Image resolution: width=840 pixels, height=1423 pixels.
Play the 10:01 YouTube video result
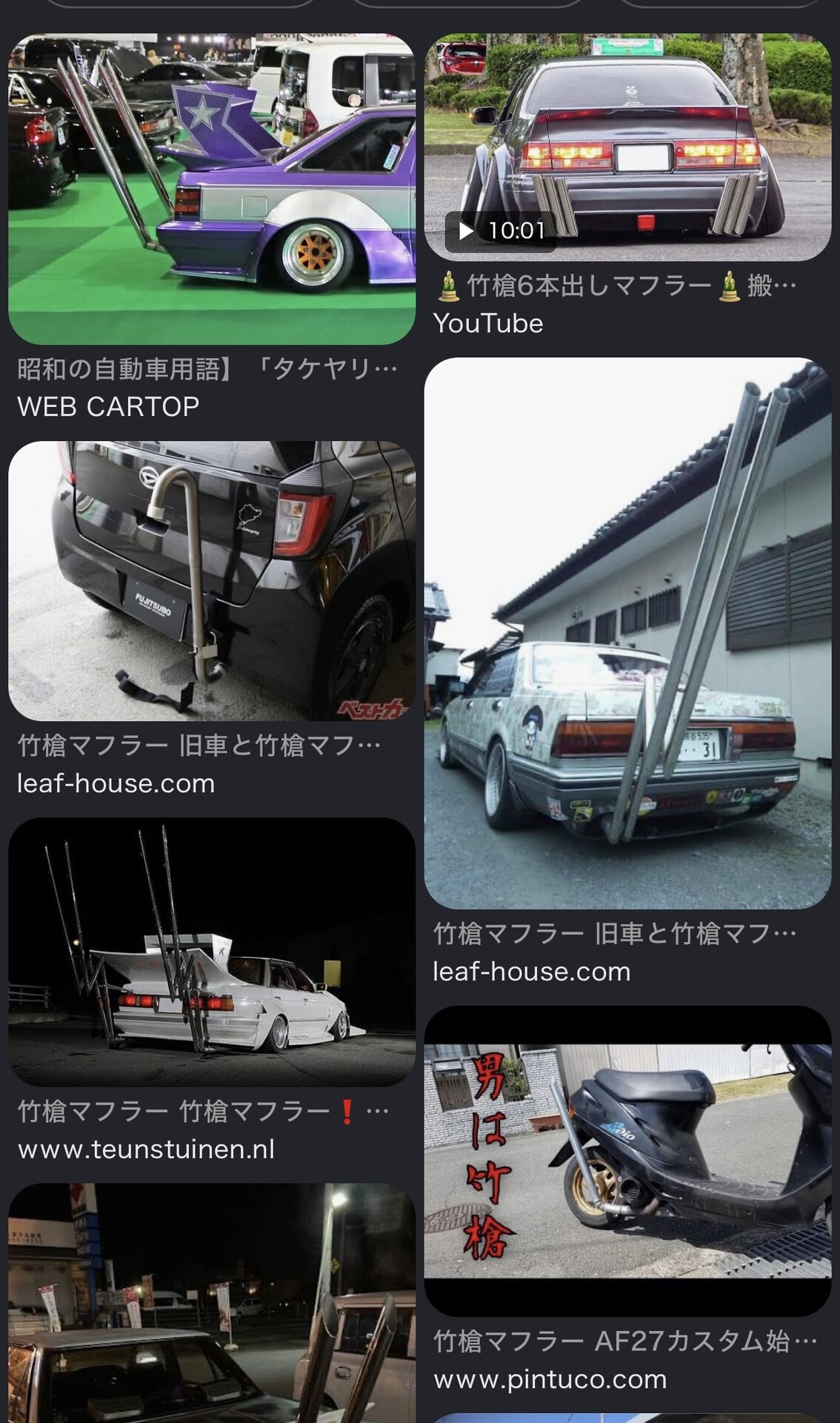click(627, 147)
